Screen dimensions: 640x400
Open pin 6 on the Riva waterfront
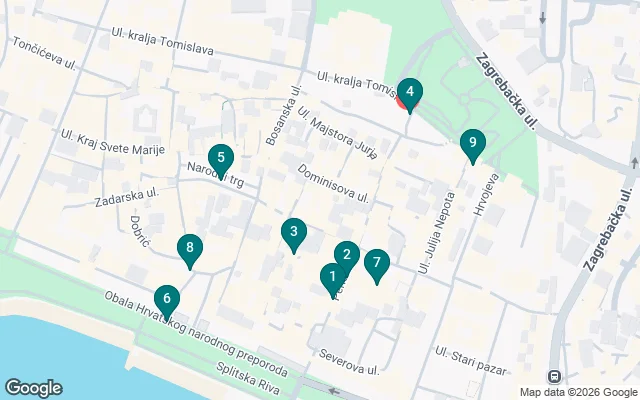(167, 298)
